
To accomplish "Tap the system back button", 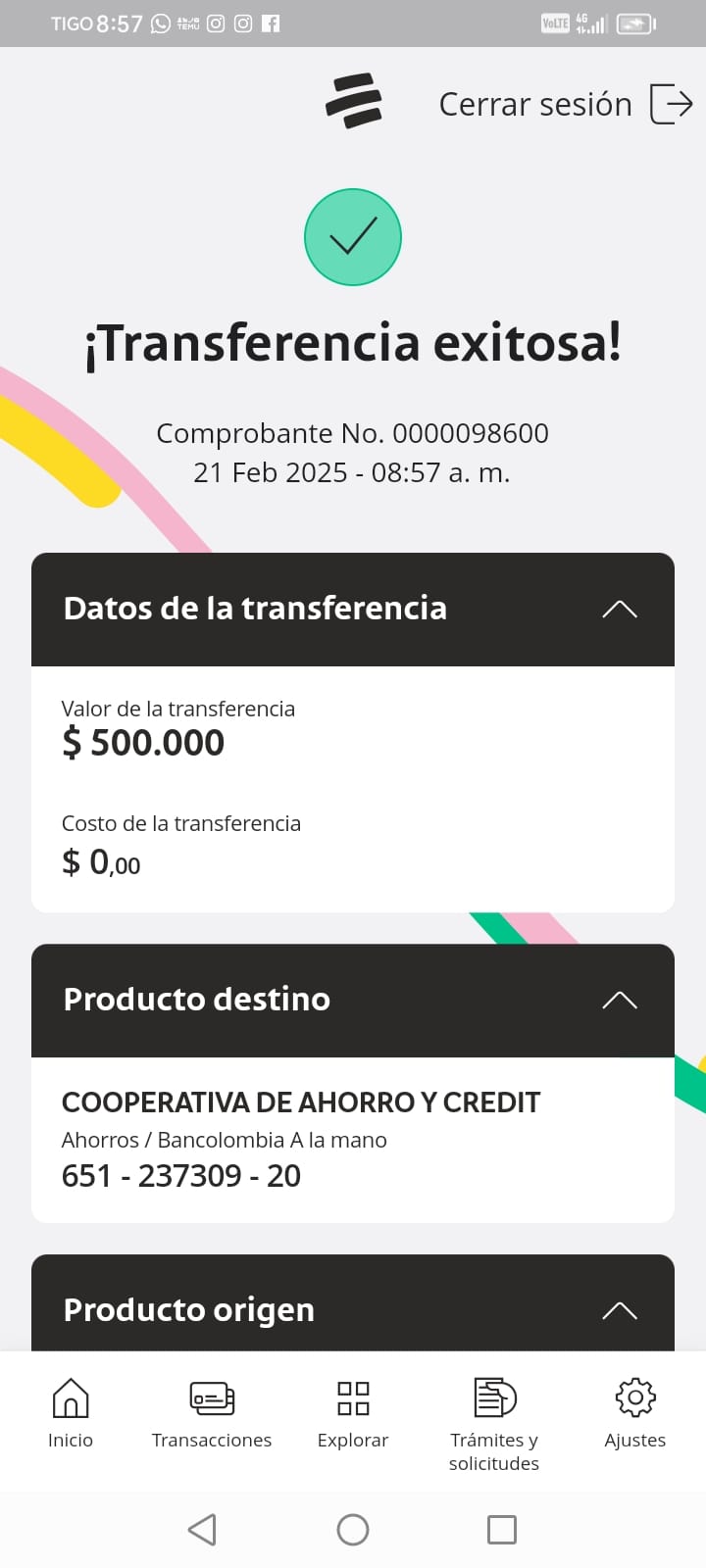I will pos(202,1530).
